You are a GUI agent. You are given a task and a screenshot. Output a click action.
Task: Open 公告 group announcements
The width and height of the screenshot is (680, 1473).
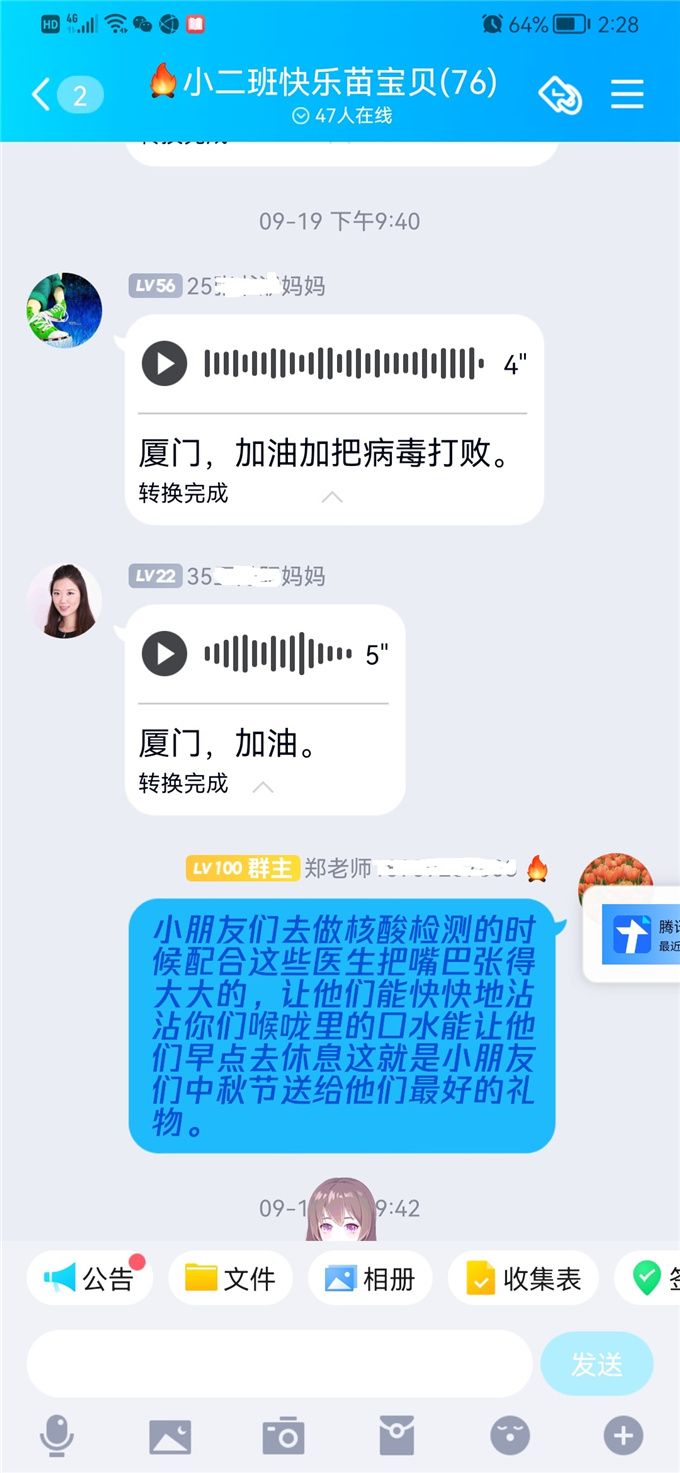[90, 1278]
